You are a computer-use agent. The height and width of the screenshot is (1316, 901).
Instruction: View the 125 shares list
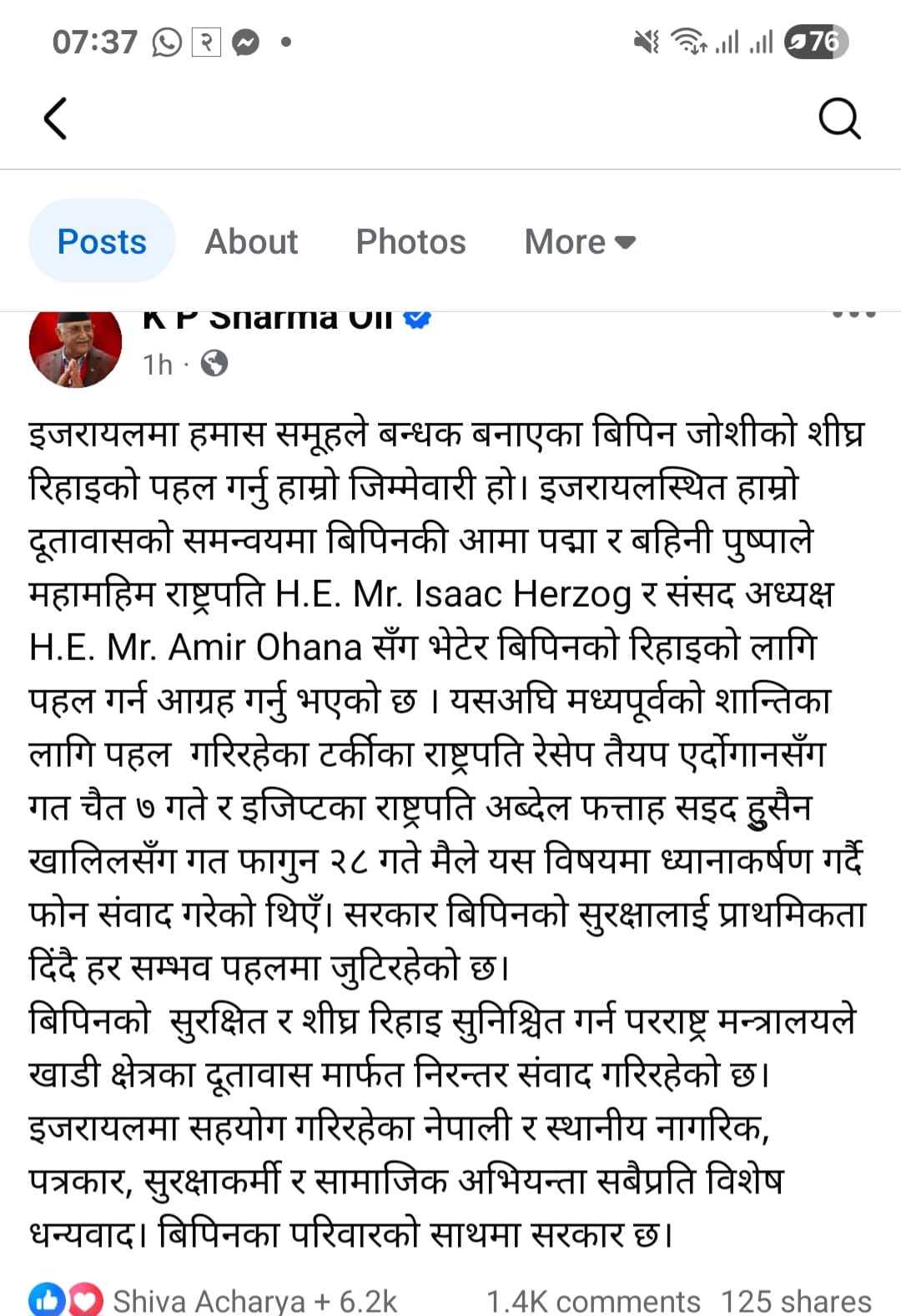coord(796,1300)
